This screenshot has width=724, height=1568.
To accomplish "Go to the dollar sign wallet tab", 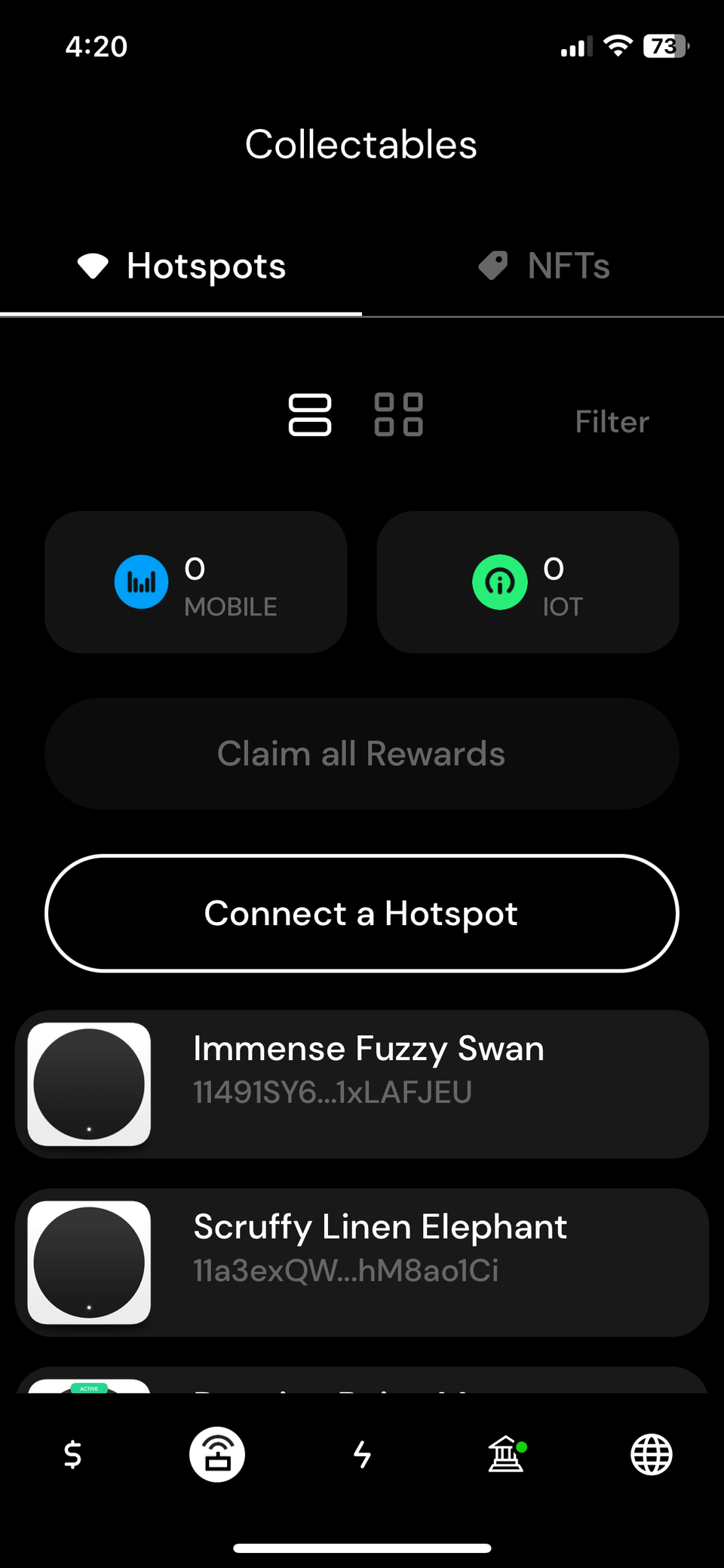I will coord(72,1454).
